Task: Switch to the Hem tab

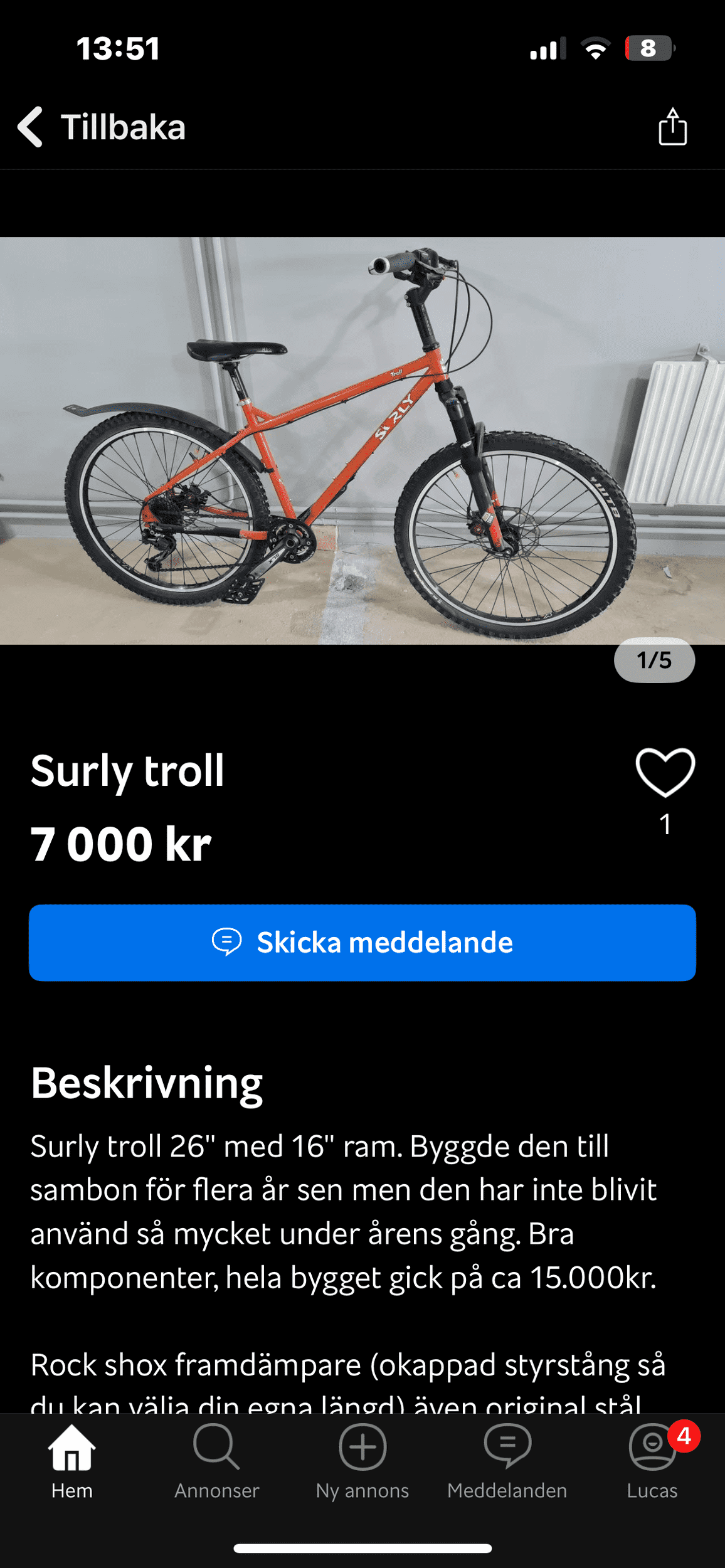Action: point(72,1461)
